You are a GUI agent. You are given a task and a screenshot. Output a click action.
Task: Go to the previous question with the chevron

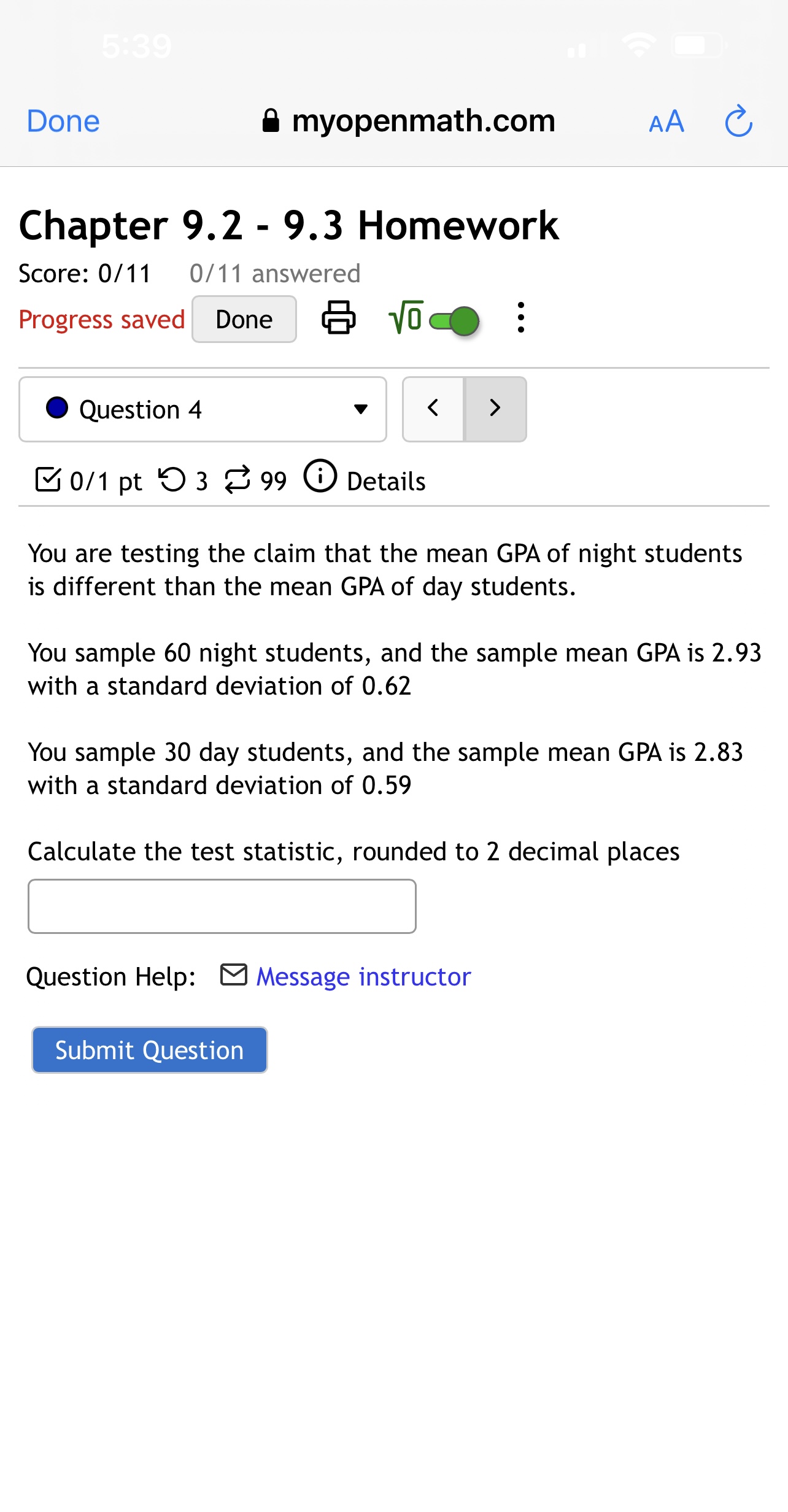(x=433, y=408)
